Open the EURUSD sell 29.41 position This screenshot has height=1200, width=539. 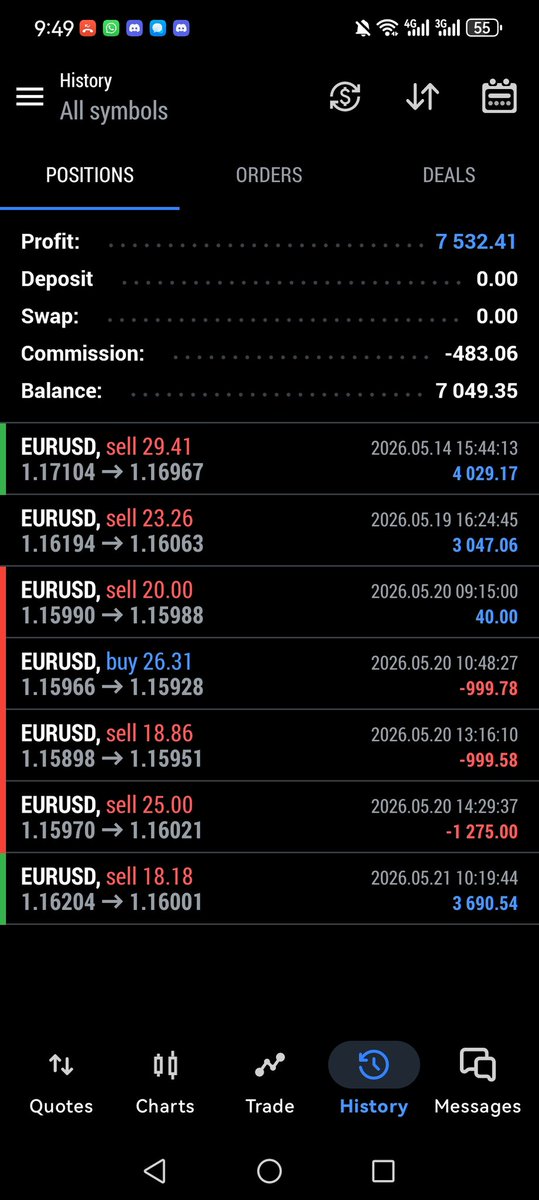click(x=270, y=459)
